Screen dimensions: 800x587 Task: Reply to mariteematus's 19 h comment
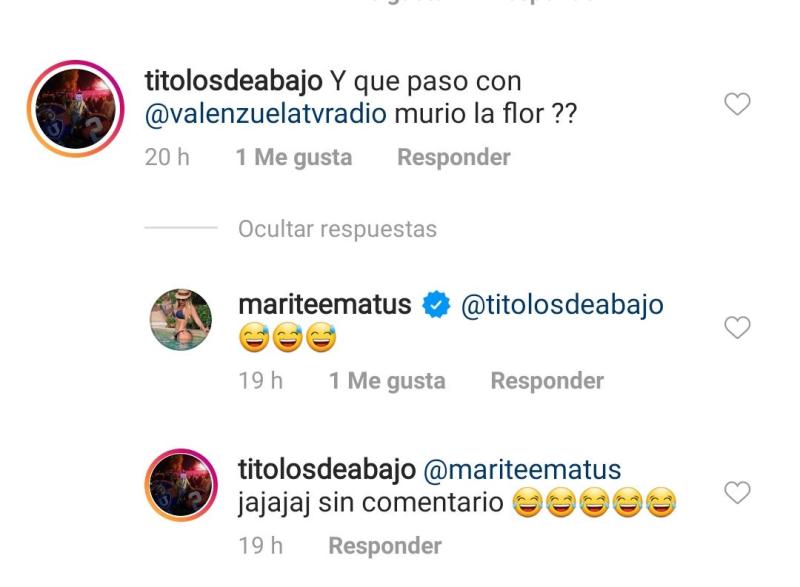coord(547,381)
